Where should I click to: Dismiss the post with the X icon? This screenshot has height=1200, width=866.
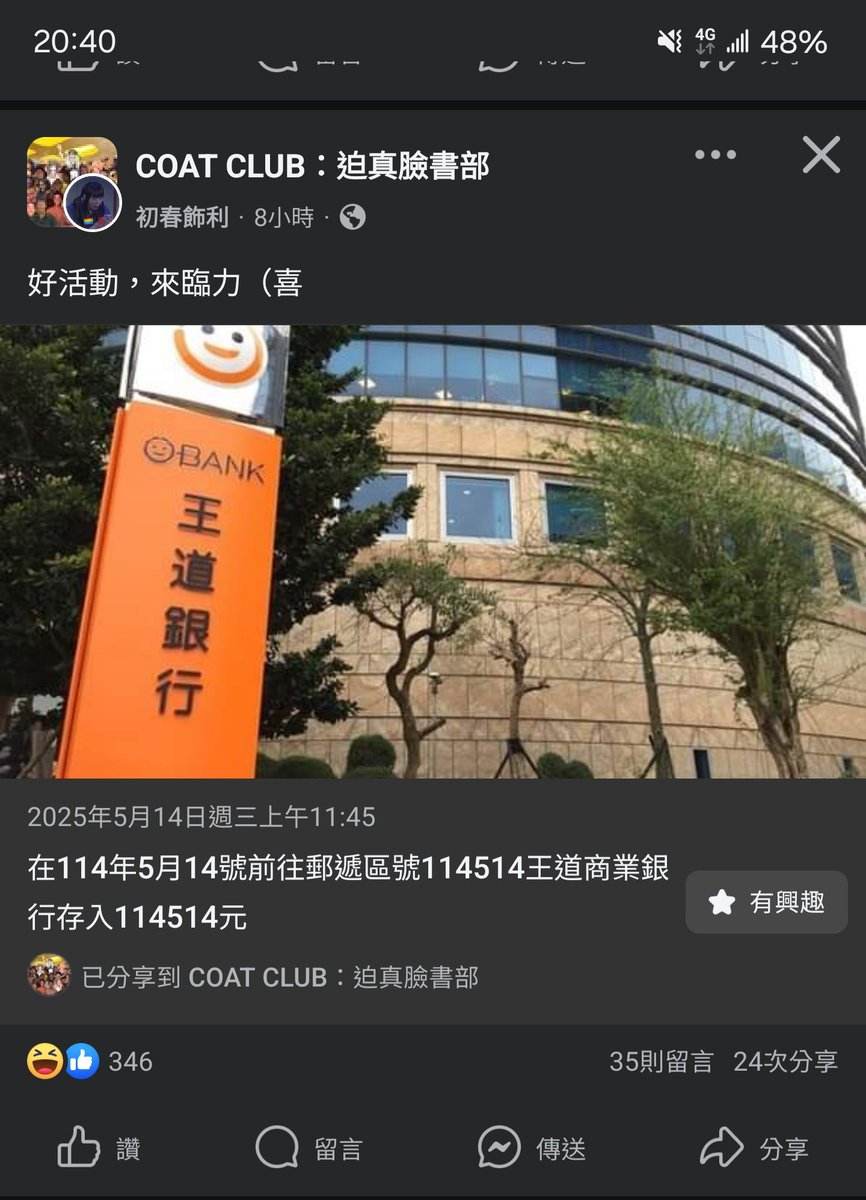click(821, 155)
